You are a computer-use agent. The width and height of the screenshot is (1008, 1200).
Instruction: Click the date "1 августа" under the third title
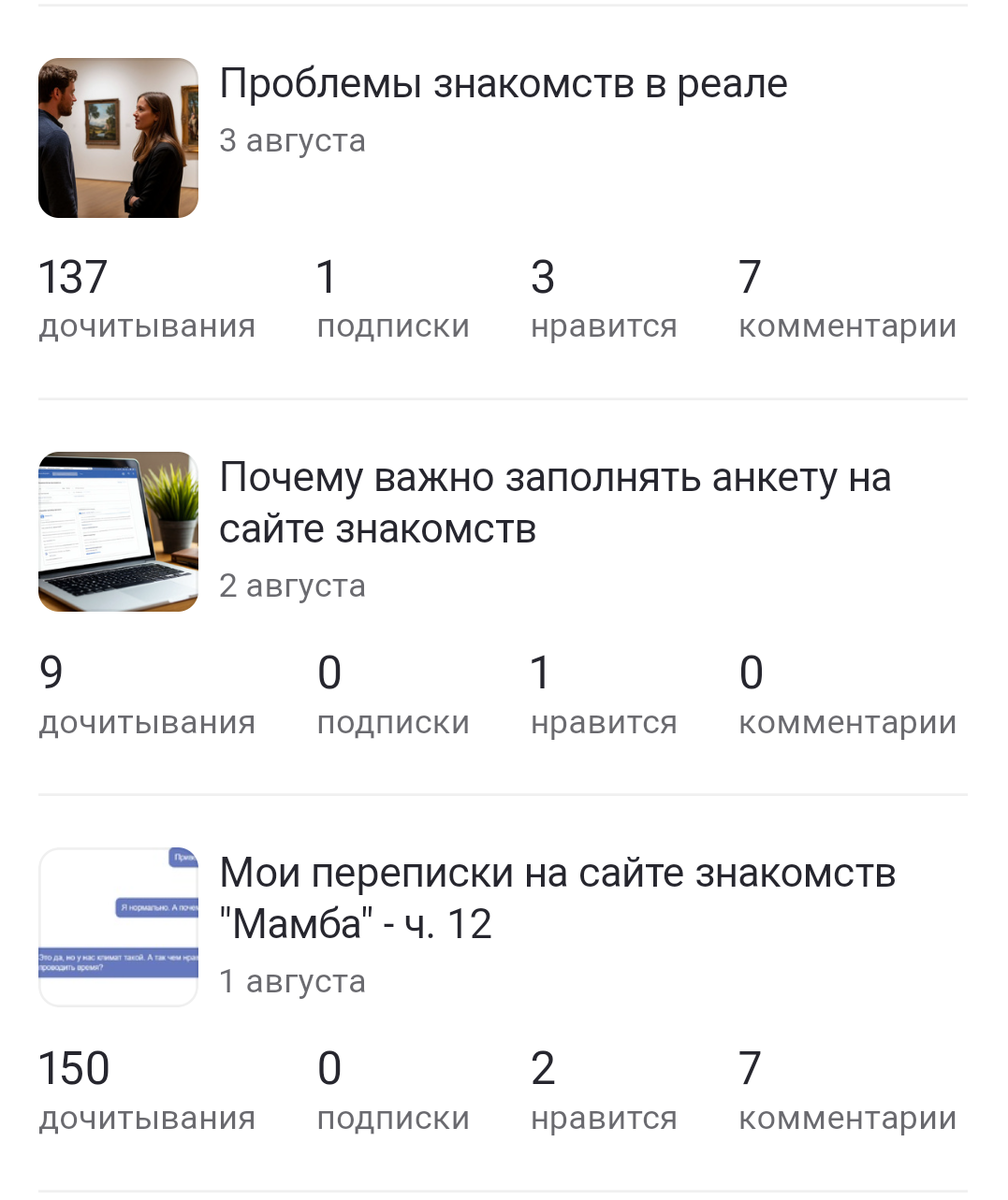click(x=292, y=981)
